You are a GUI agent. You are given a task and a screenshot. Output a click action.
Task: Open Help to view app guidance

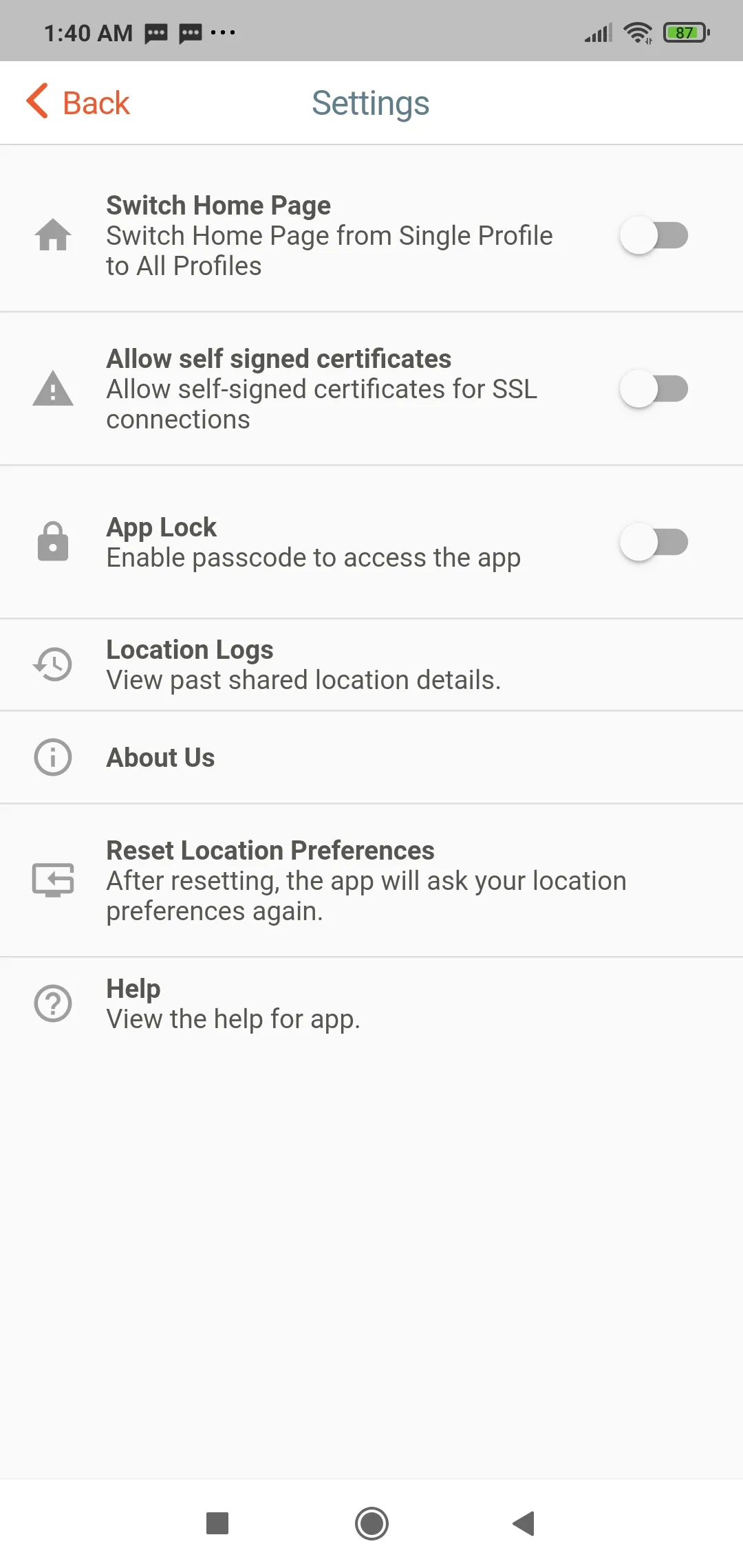pos(233,1003)
